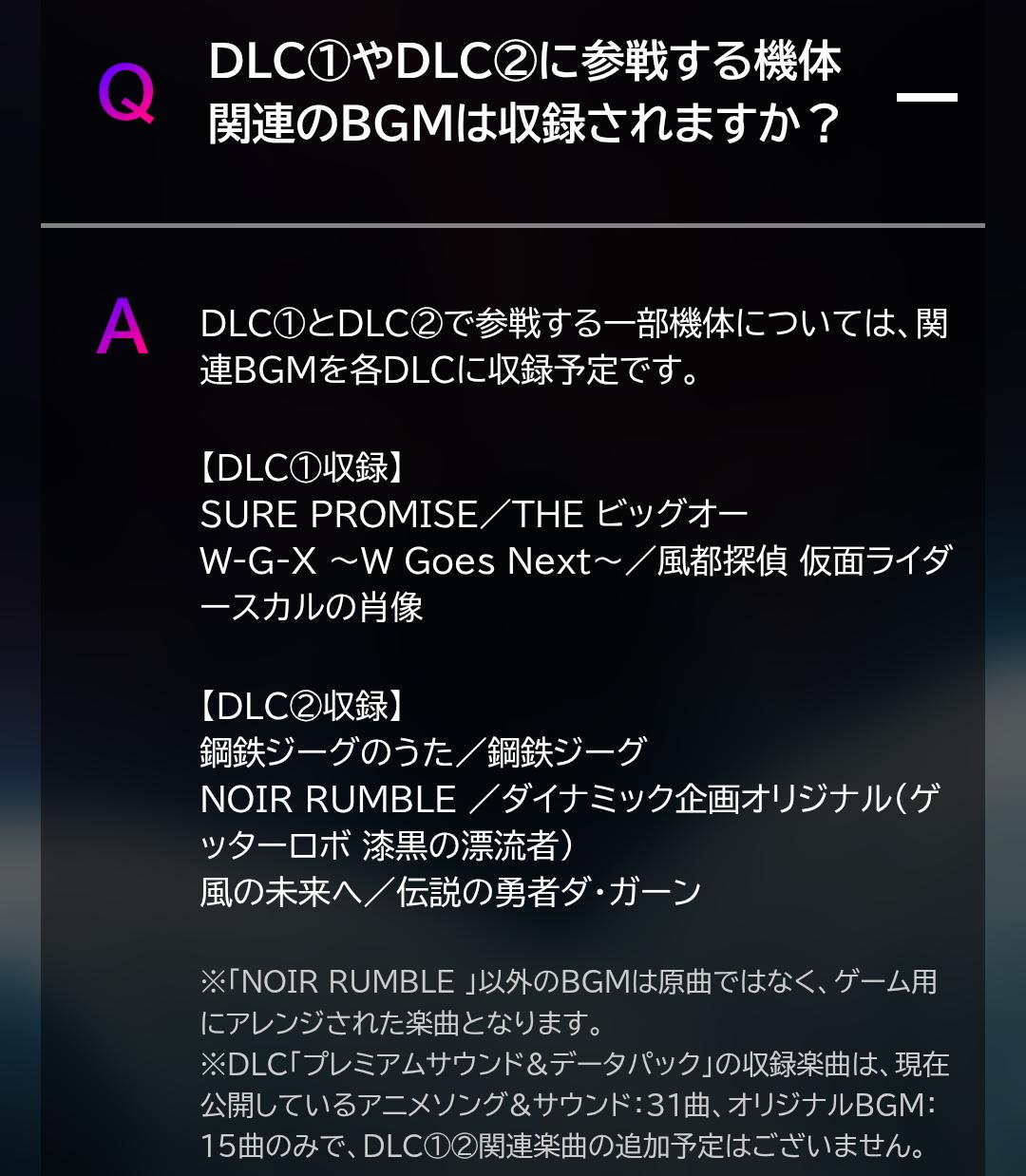Collapse the DLC BGM question answer

(x=926, y=97)
